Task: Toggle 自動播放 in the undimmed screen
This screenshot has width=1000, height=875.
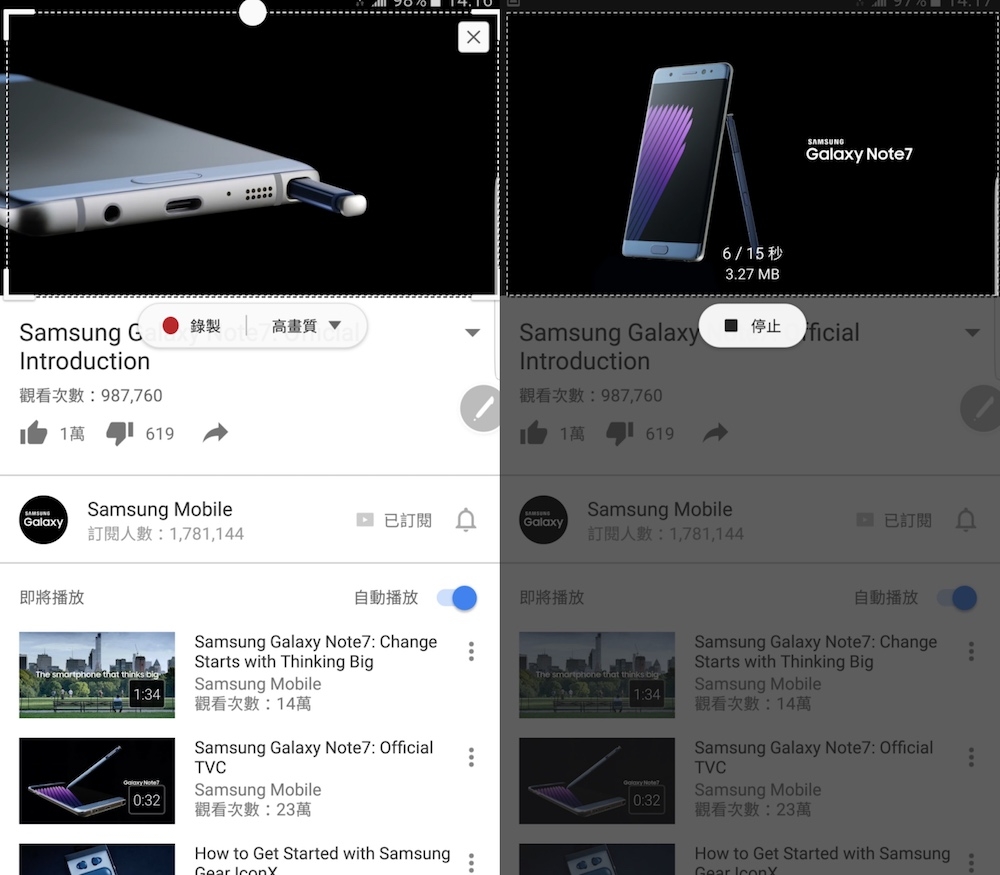Action: tap(458, 598)
